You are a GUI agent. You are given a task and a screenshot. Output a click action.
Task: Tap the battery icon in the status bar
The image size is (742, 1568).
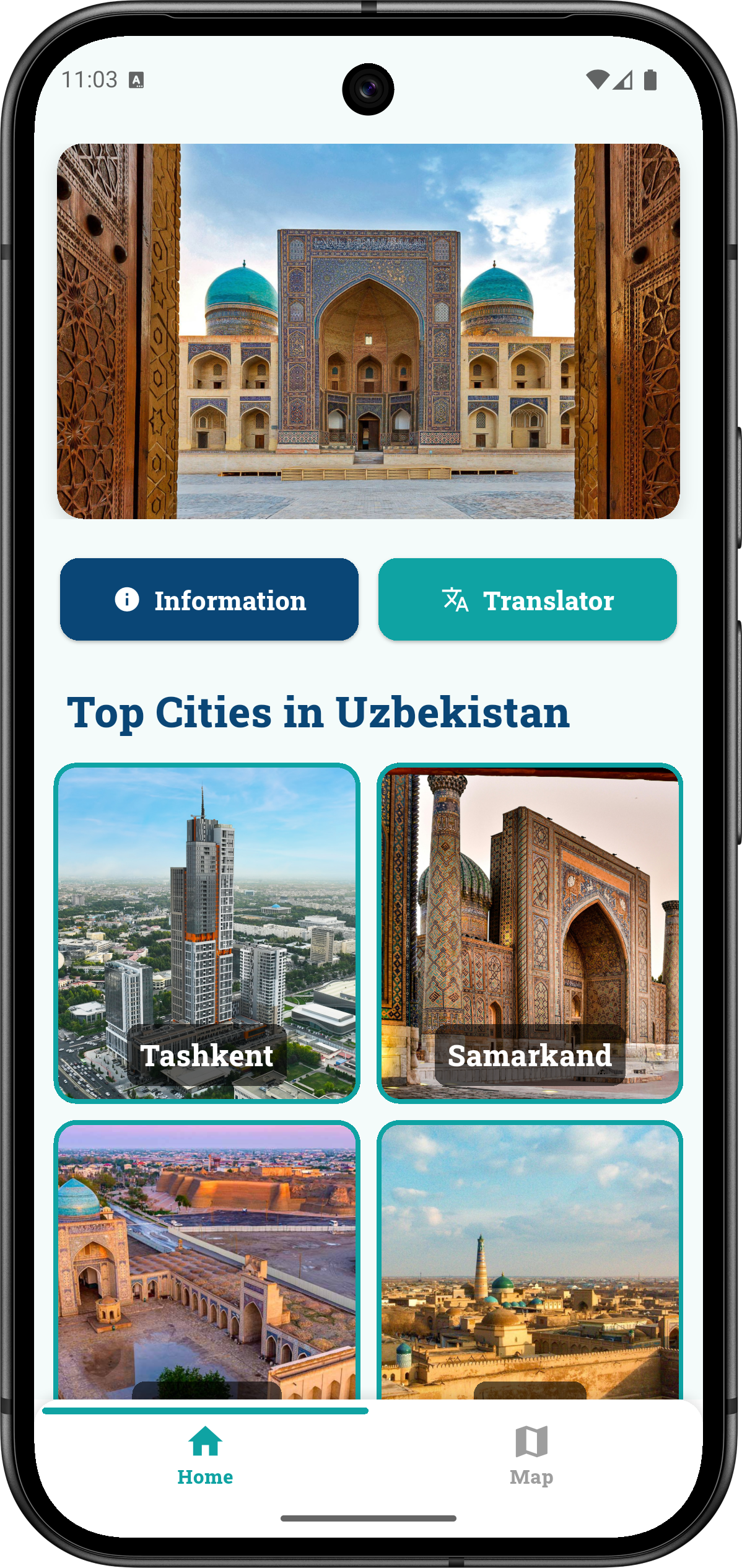(650, 79)
